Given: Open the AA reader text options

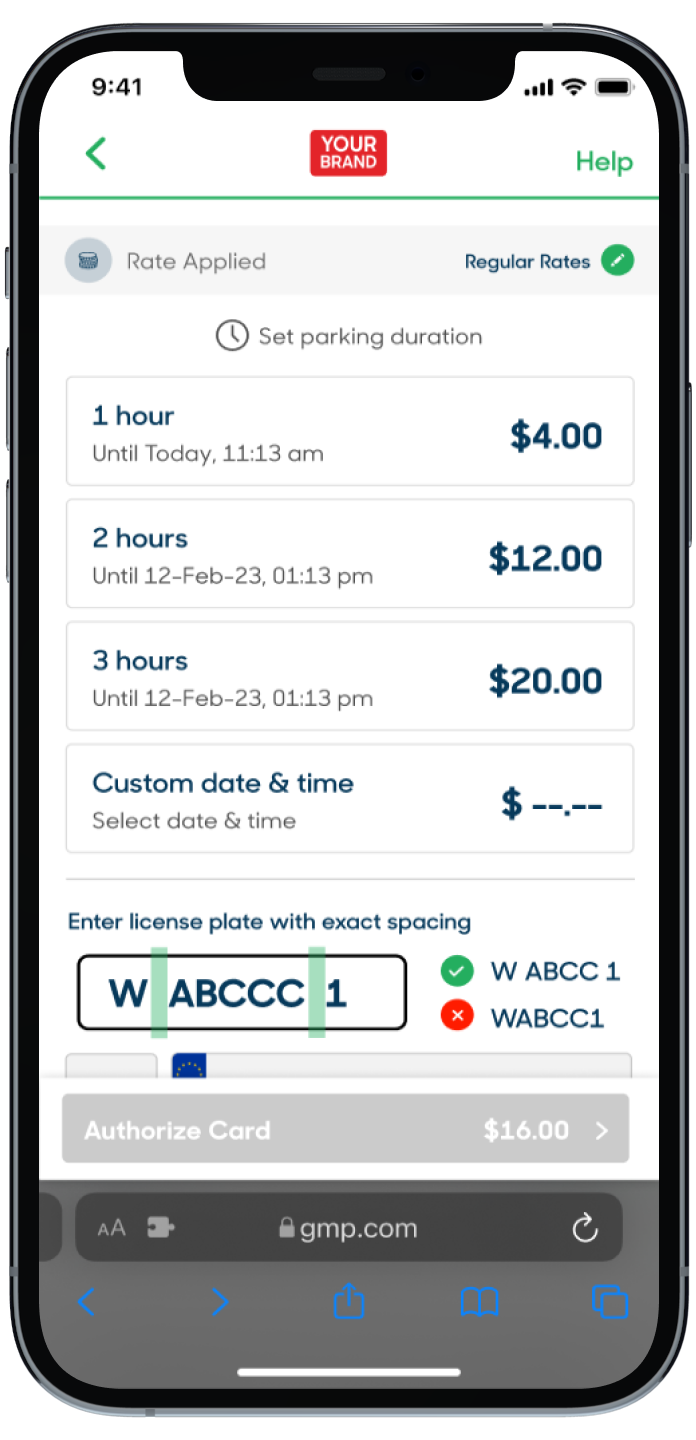Looking at the screenshot, I should [112, 1228].
